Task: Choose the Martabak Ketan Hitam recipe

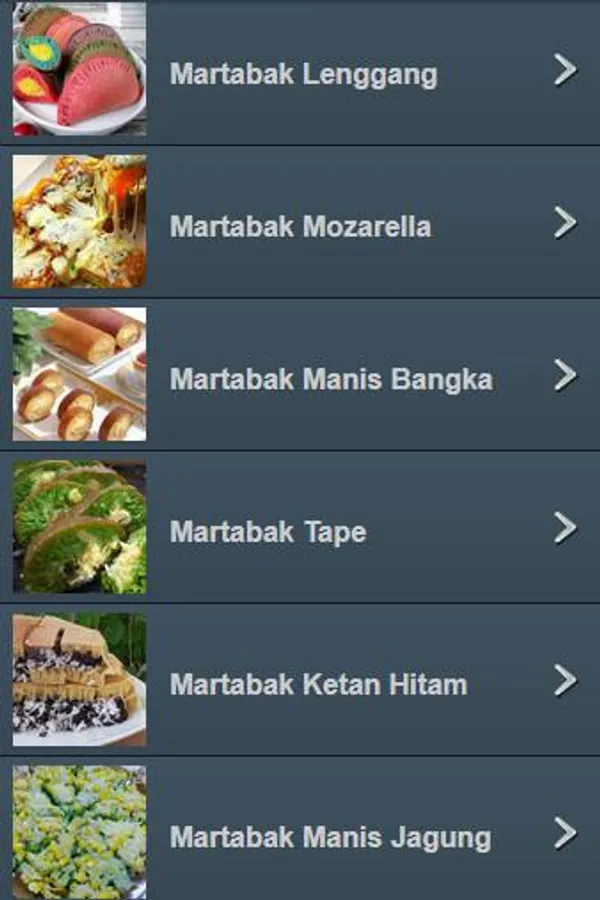Action: point(318,684)
